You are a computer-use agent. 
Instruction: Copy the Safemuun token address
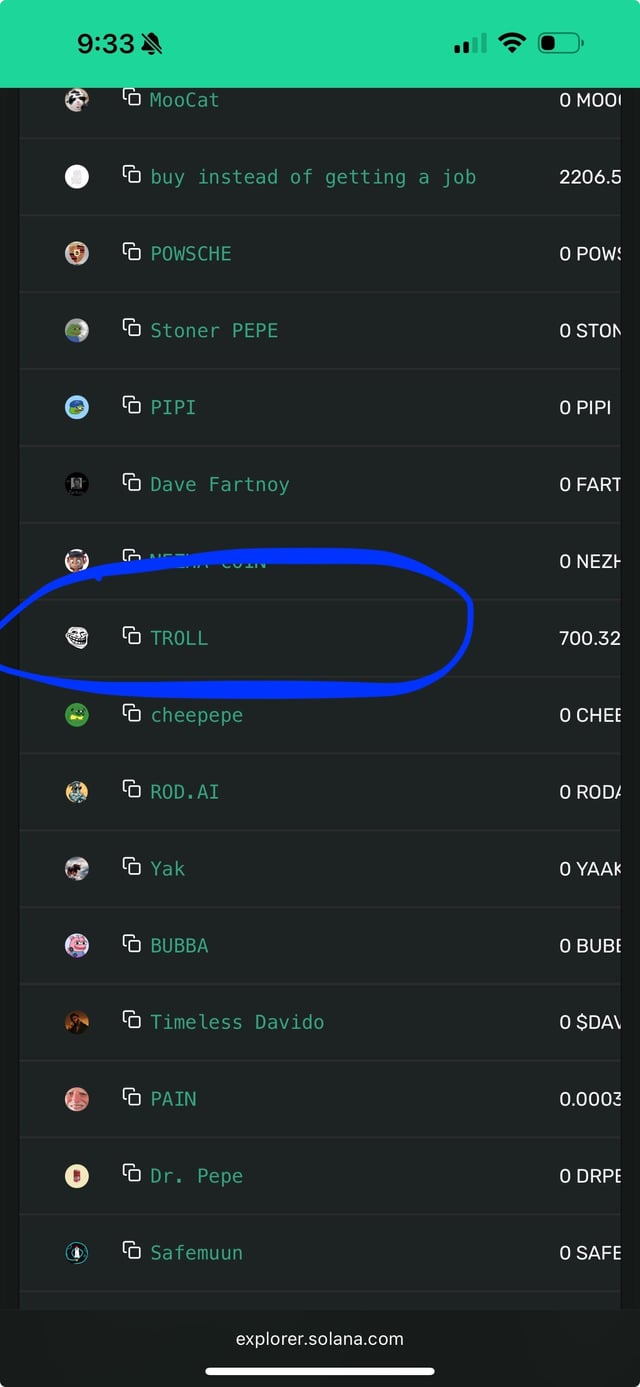coord(131,1250)
